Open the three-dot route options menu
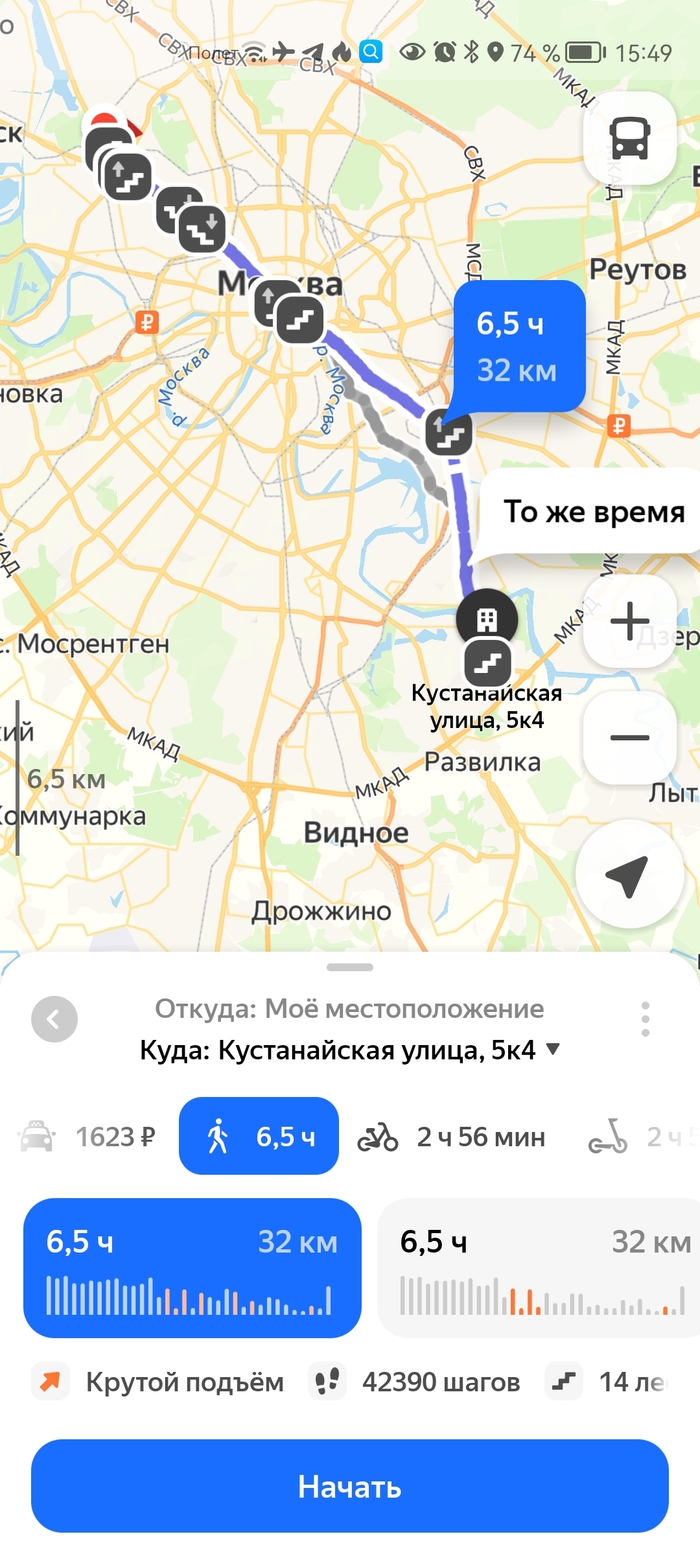Image resolution: width=700 pixels, height=1556 pixels. pyautogui.click(x=645, y=1019)
